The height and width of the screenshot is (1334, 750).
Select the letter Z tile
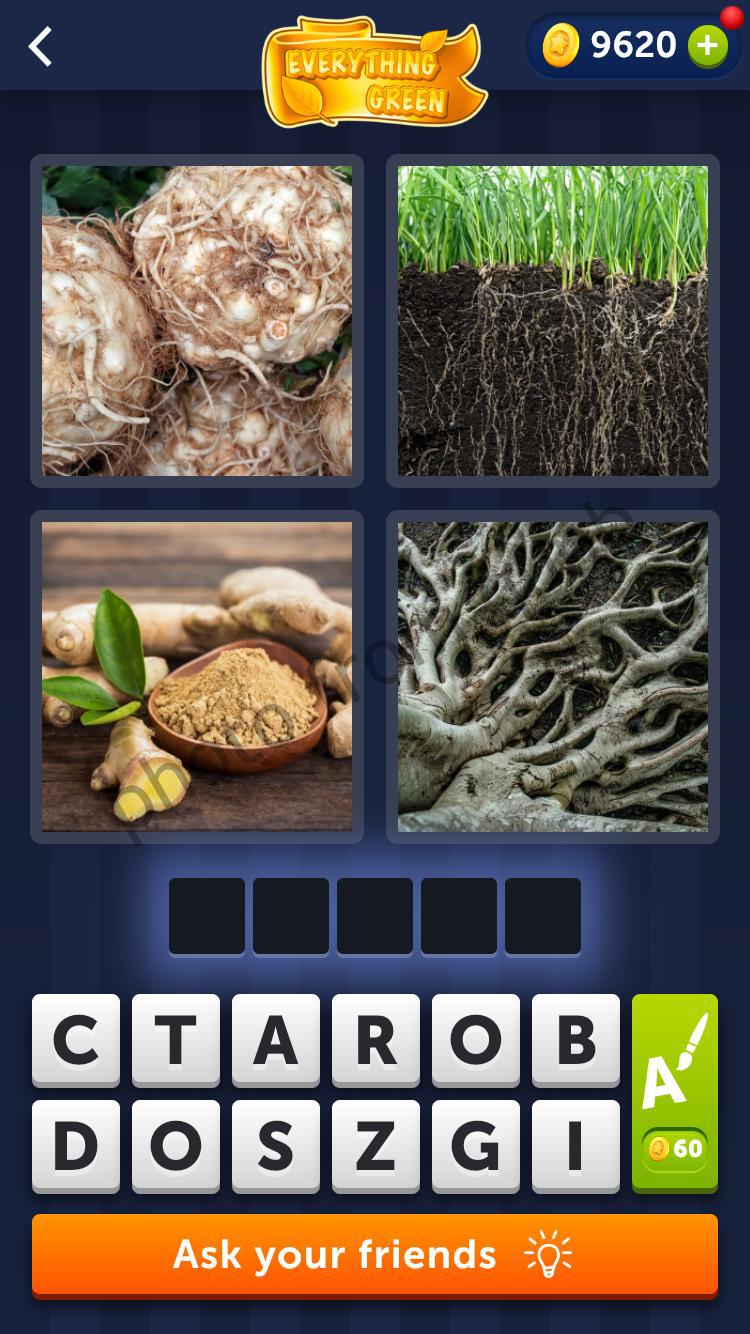click(x=375, y=1145)
